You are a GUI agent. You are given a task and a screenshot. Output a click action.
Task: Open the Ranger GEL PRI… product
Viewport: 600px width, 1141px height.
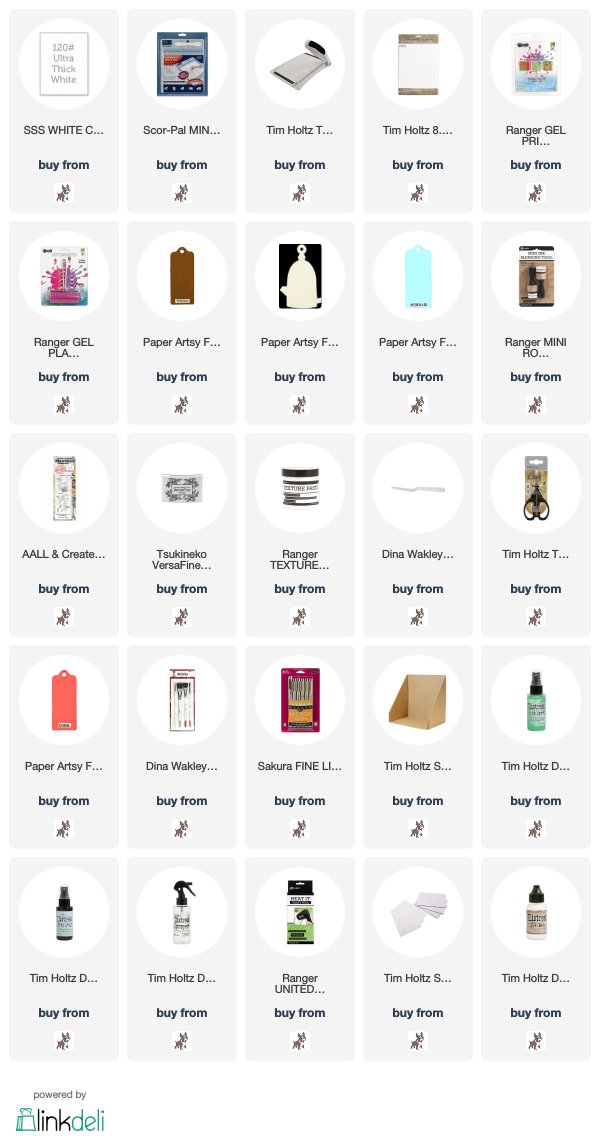click(536, 111)
